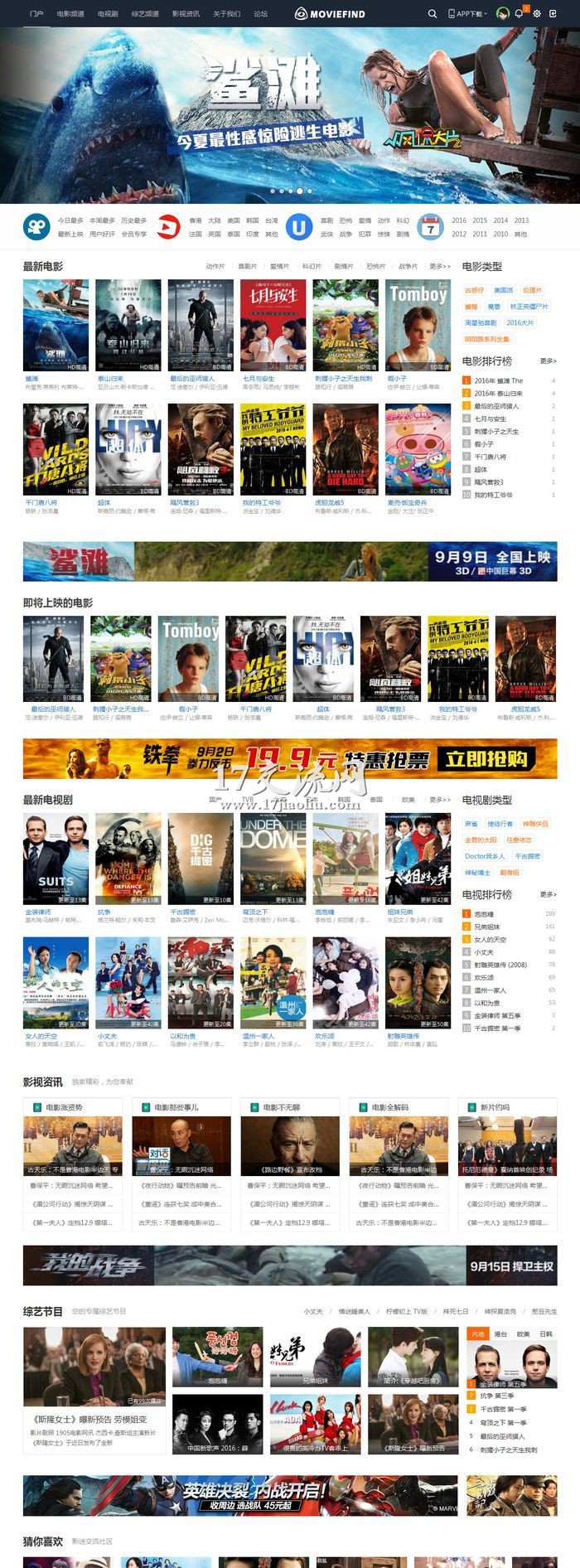The width and height of the screenshot is (580, 1568).
Task: Open the 穹顶之下 TV series poster
Action: tap(273, 859)
